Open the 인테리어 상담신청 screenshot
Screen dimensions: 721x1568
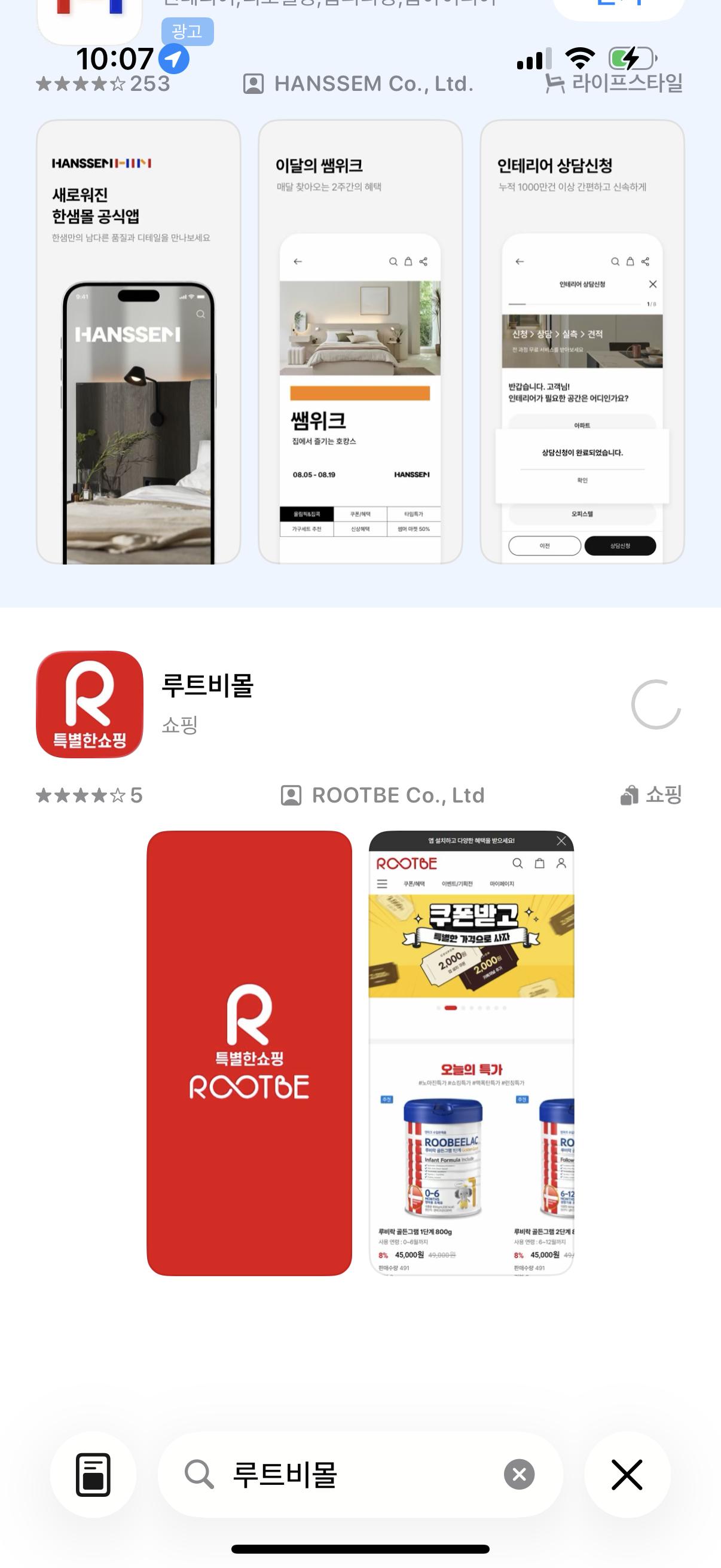point(582,341)
